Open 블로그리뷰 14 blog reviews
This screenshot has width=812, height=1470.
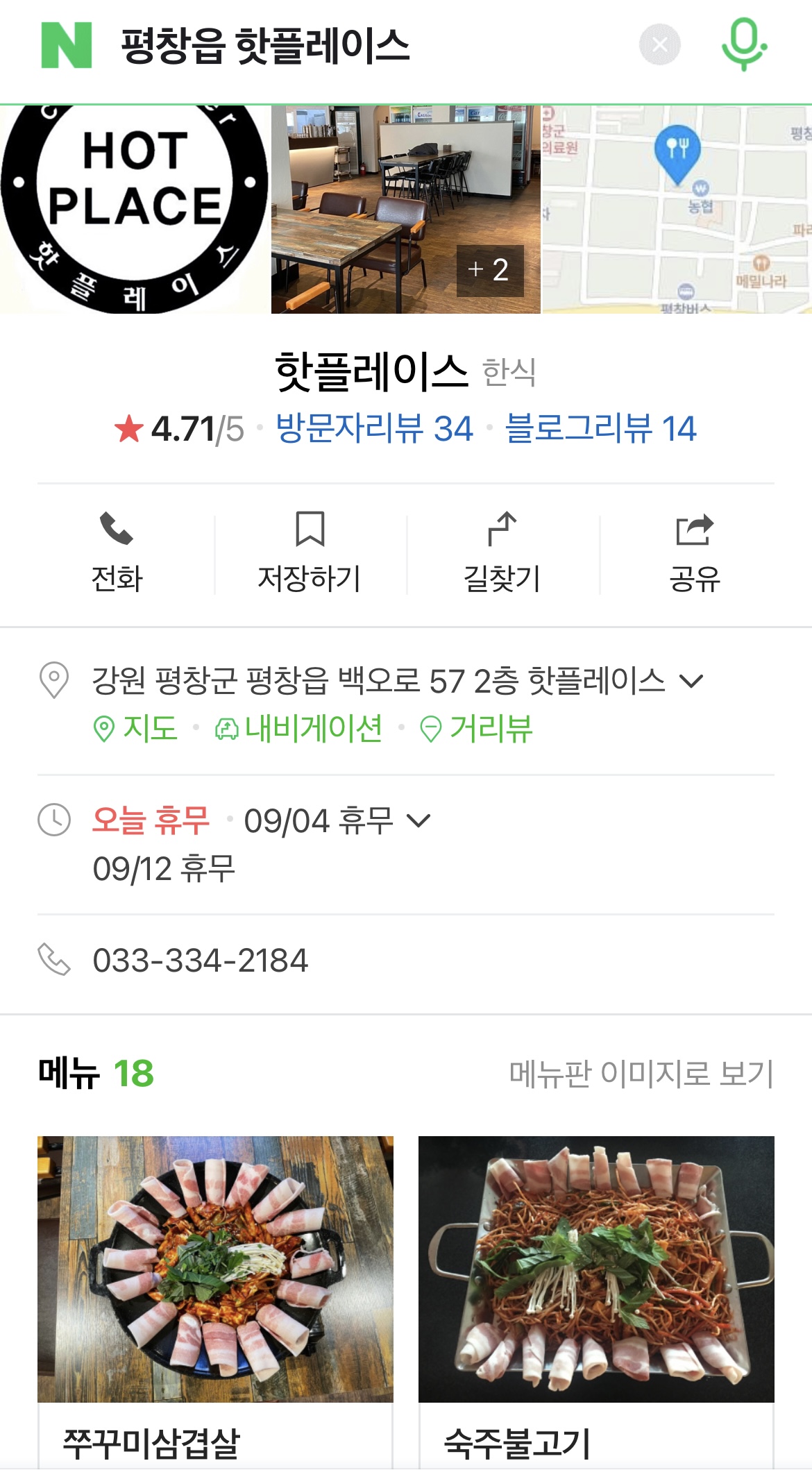tap(600, 428)
